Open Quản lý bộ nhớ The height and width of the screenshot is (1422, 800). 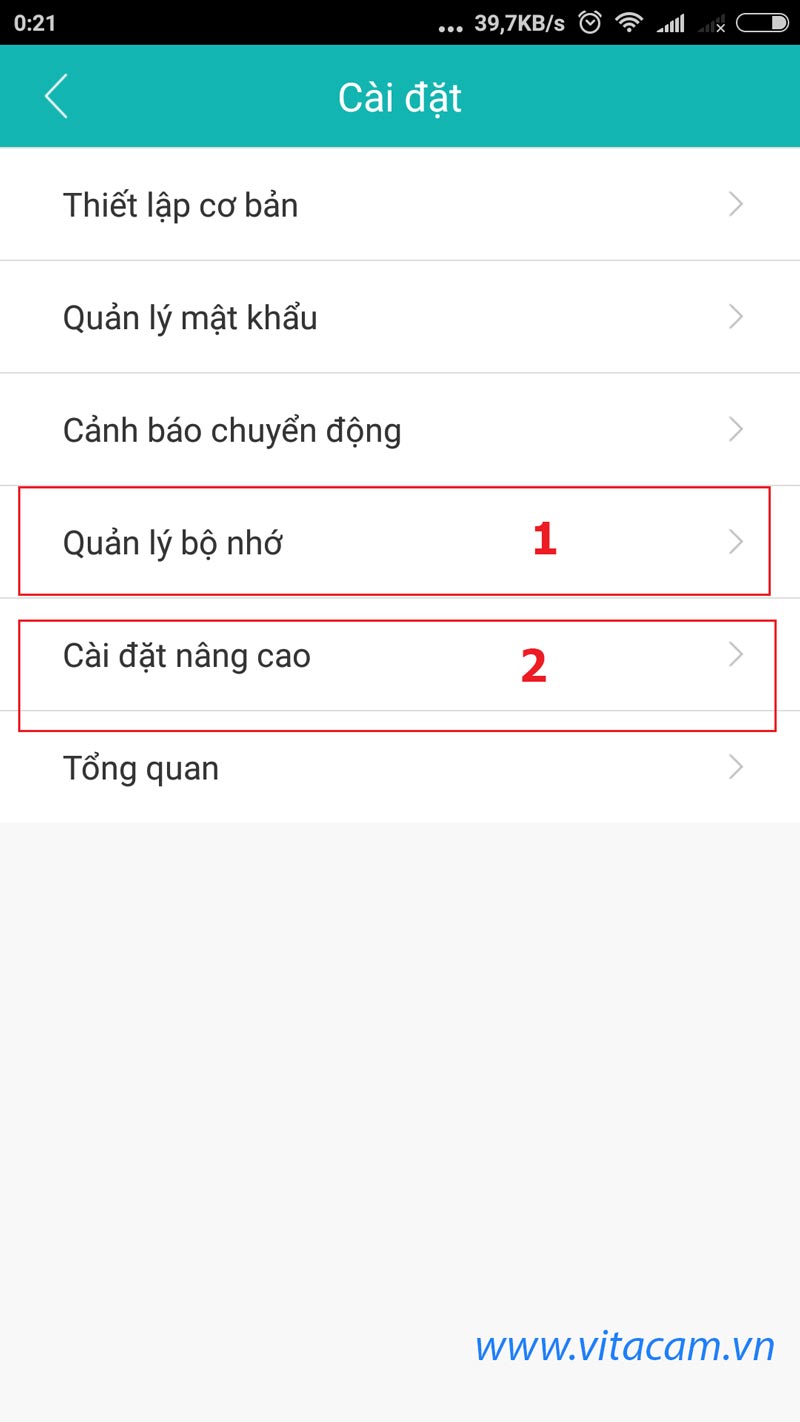pyautogui.click(x=400, y=542)
